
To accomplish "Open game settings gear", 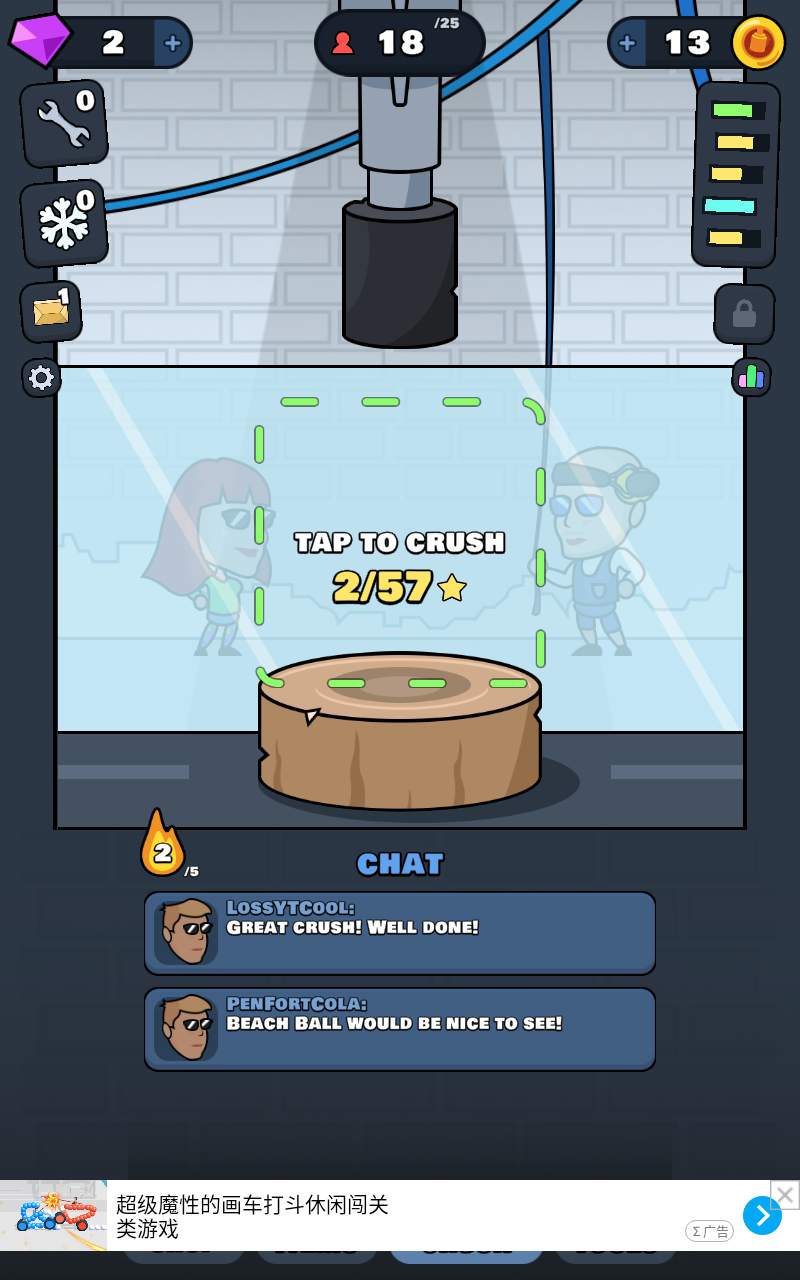I will (41, 377).
